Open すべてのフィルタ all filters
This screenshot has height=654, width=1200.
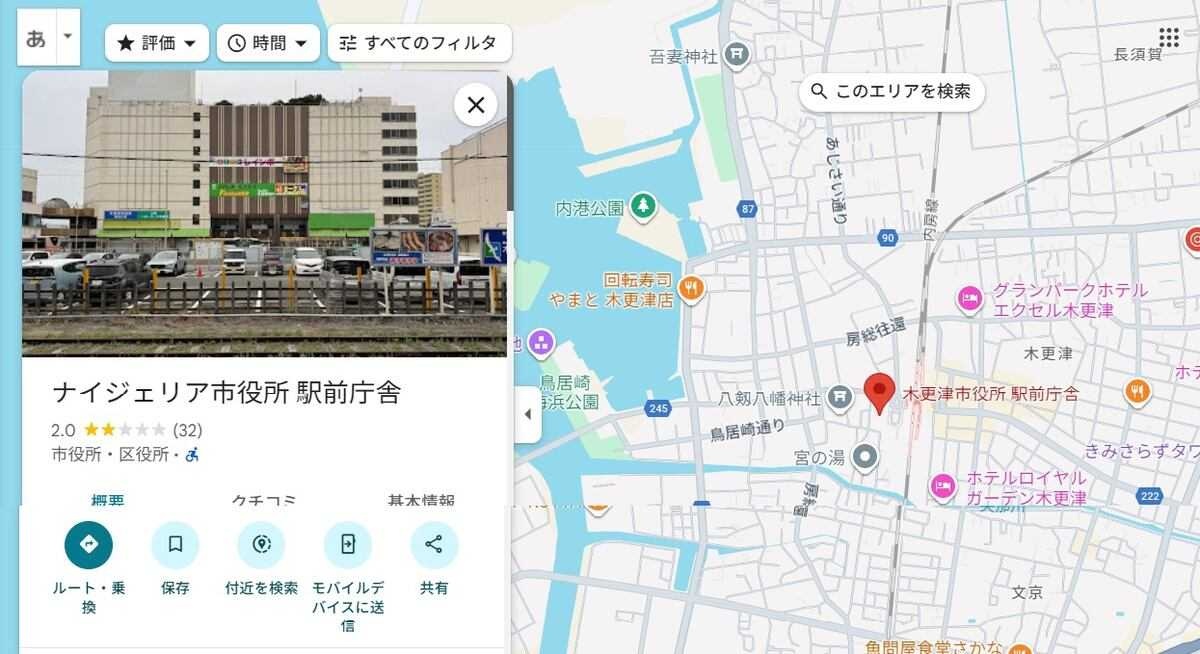(419, 43)
